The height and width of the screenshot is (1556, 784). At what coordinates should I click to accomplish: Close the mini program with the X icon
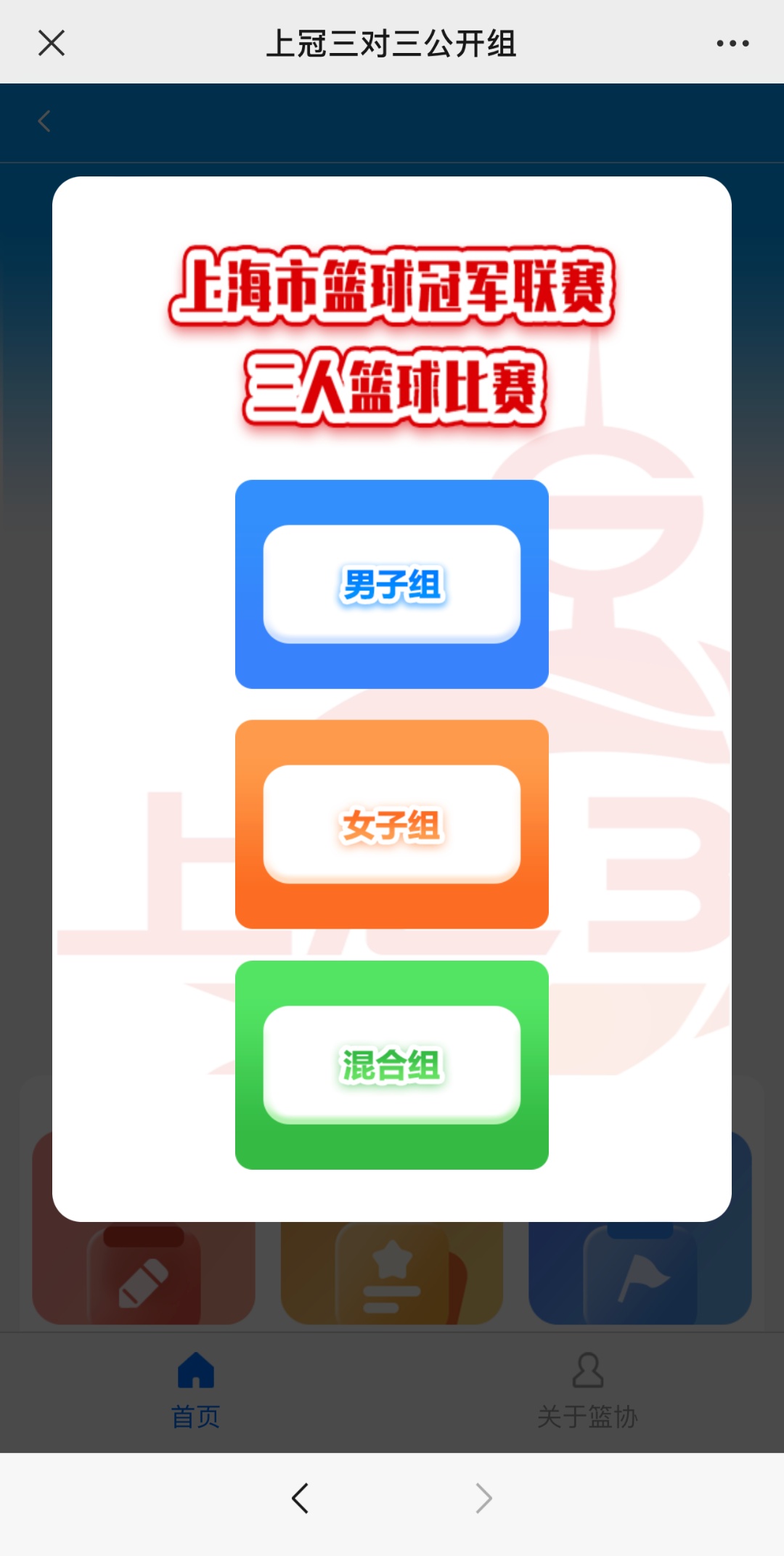click(x=52, y=43)
